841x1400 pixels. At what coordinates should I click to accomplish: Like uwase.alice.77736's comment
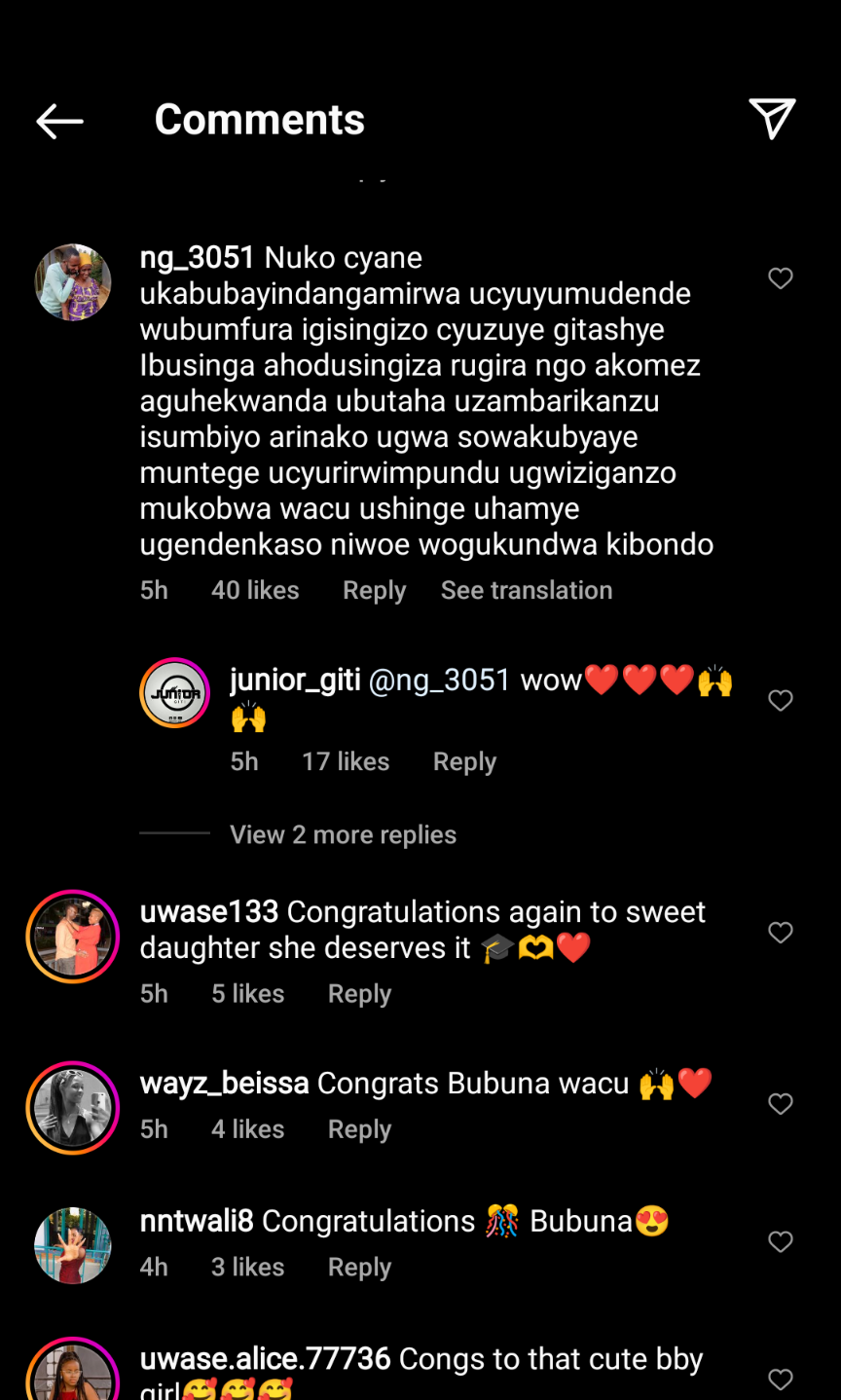tap(780, 1379)
